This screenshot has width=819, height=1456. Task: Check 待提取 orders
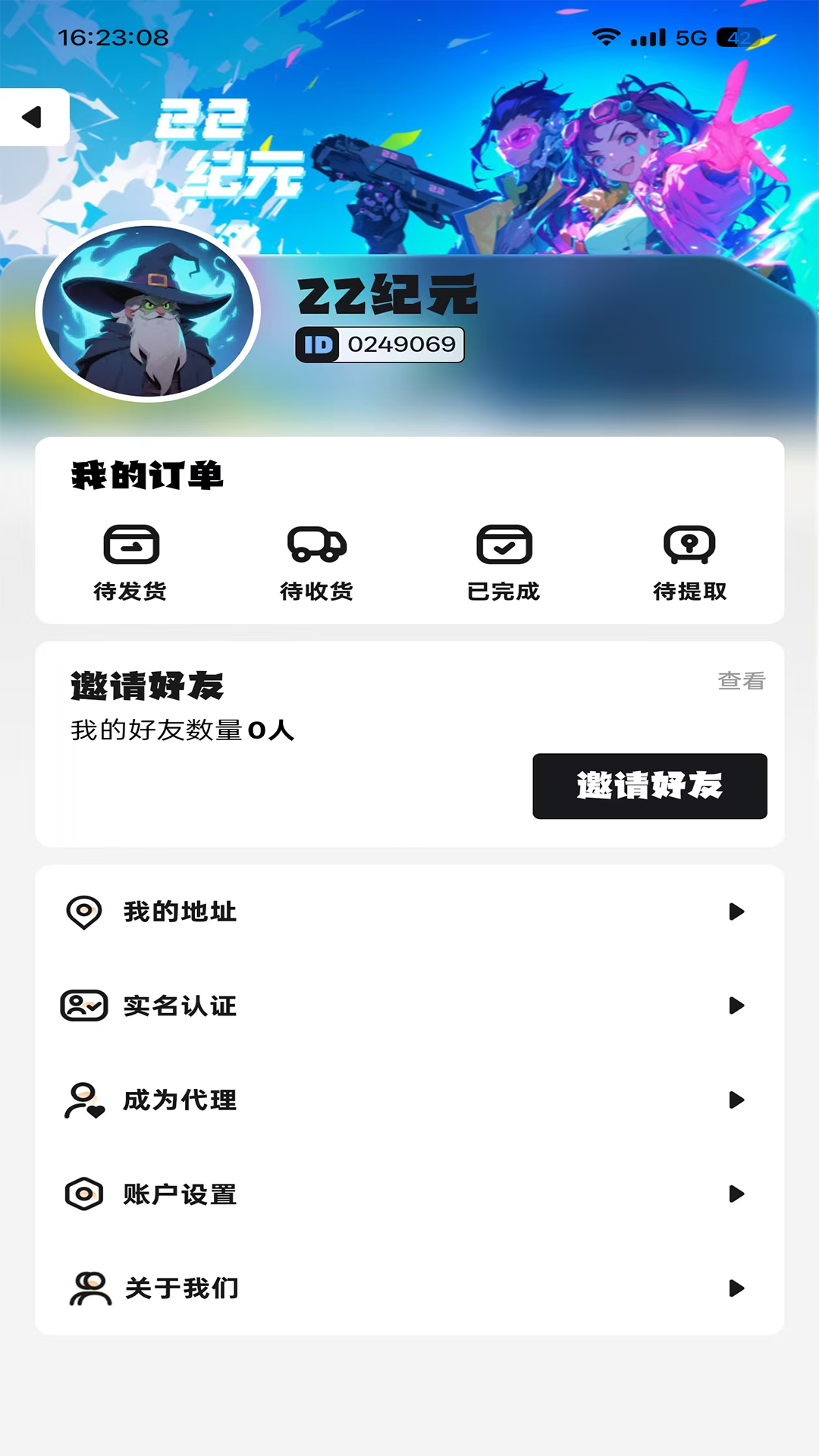point(689,563)
